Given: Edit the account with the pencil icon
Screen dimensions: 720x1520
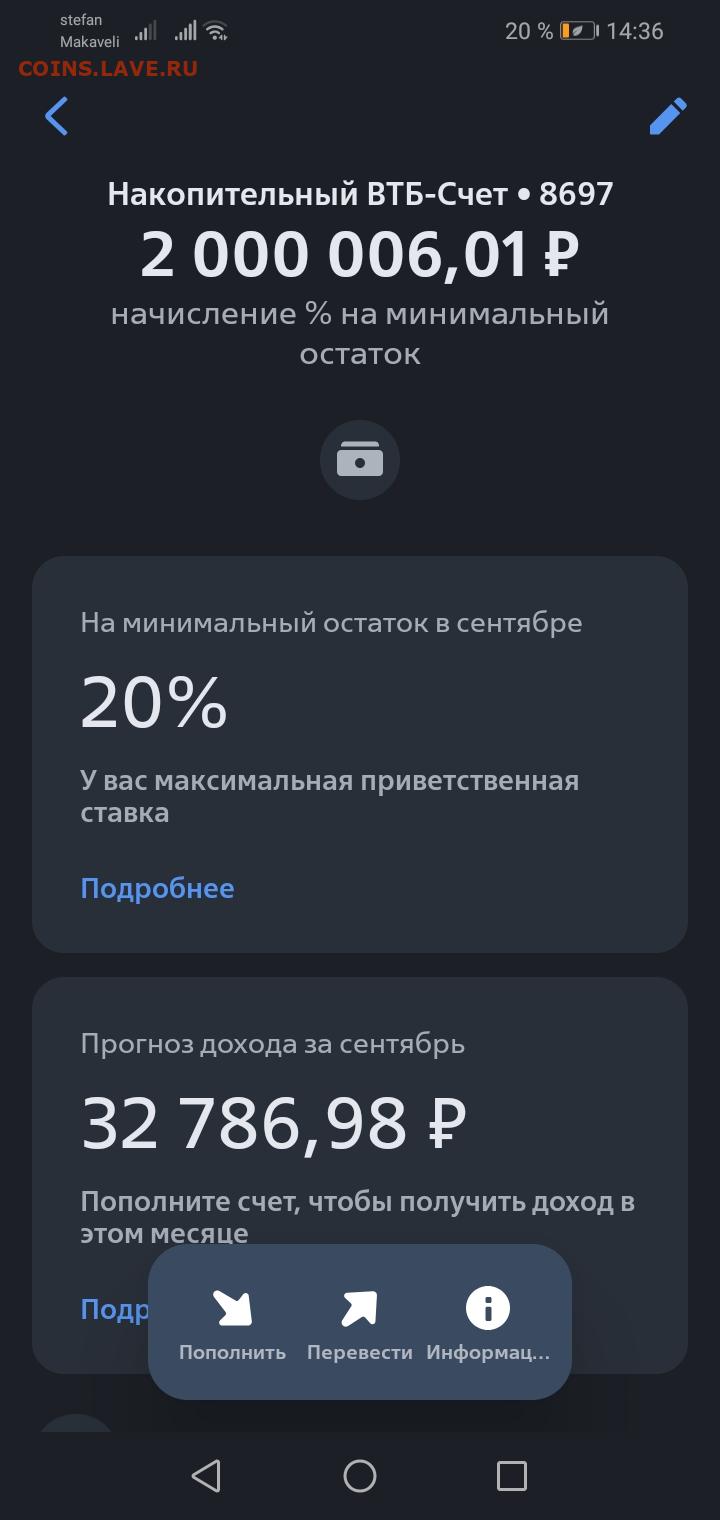Looking at the screenshot, I should (x=668, y=116).
